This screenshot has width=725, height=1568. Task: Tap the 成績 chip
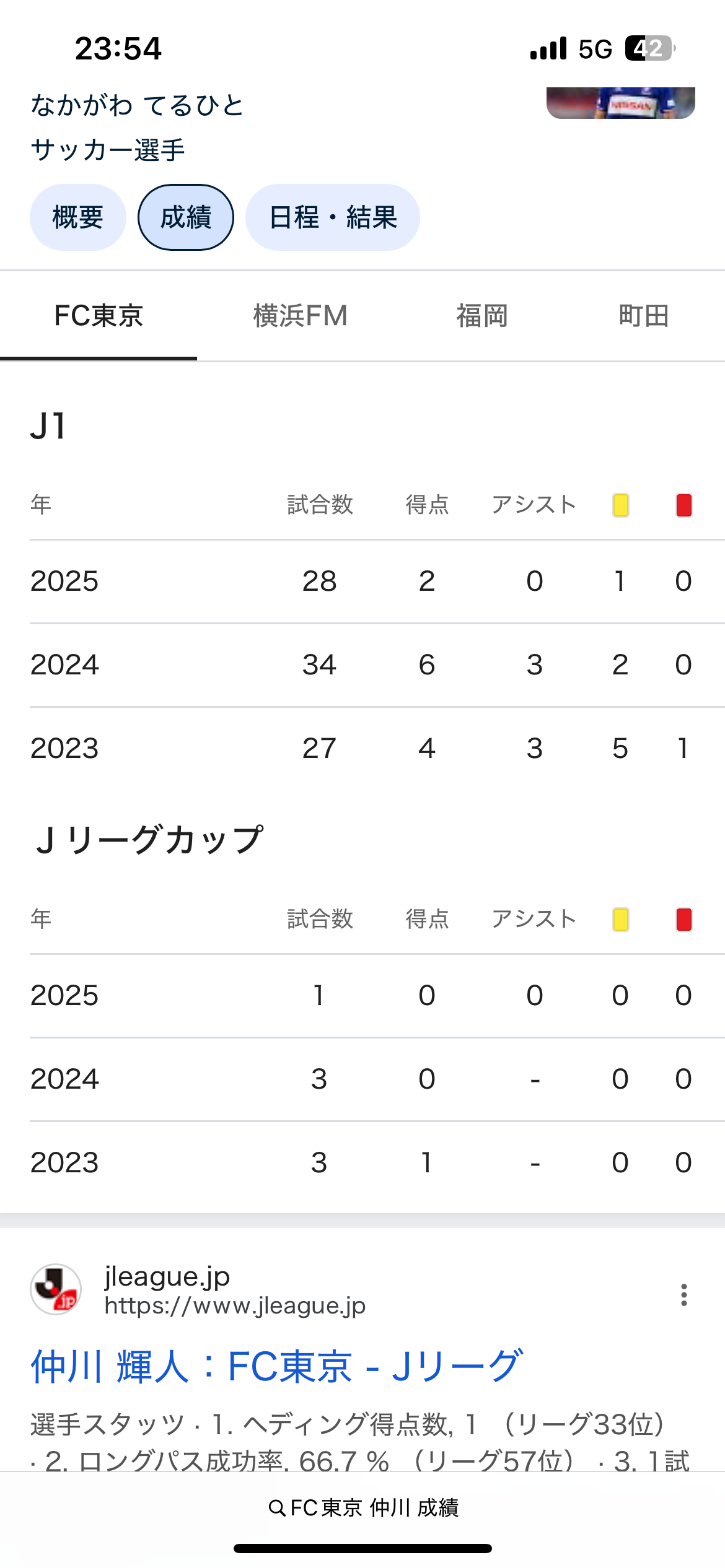click(185, 217)
